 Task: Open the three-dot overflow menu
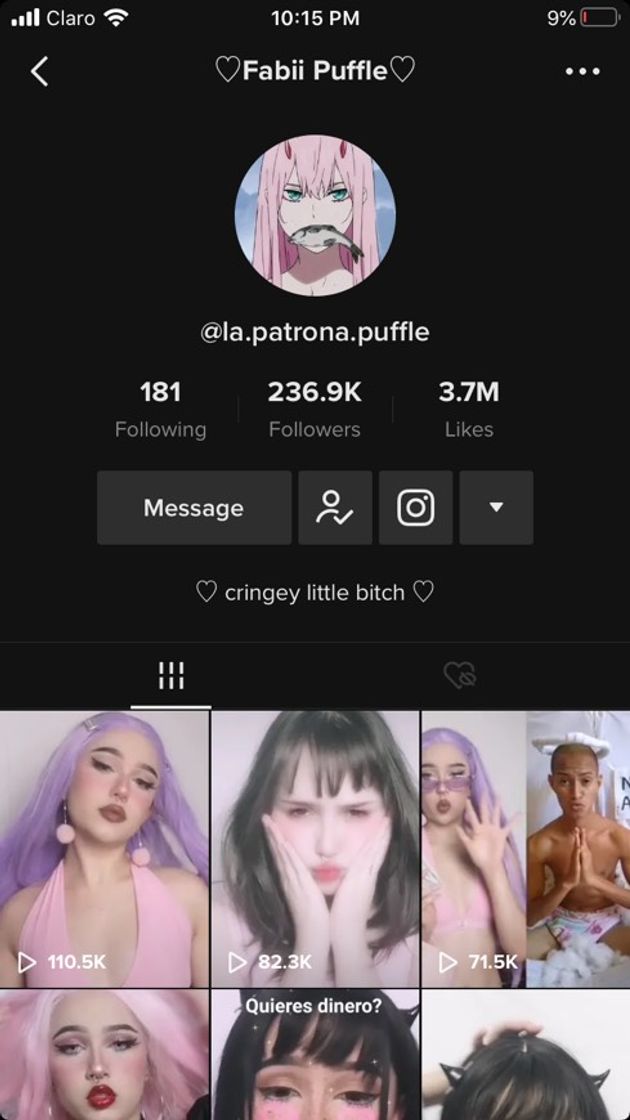tap(582, 71)
